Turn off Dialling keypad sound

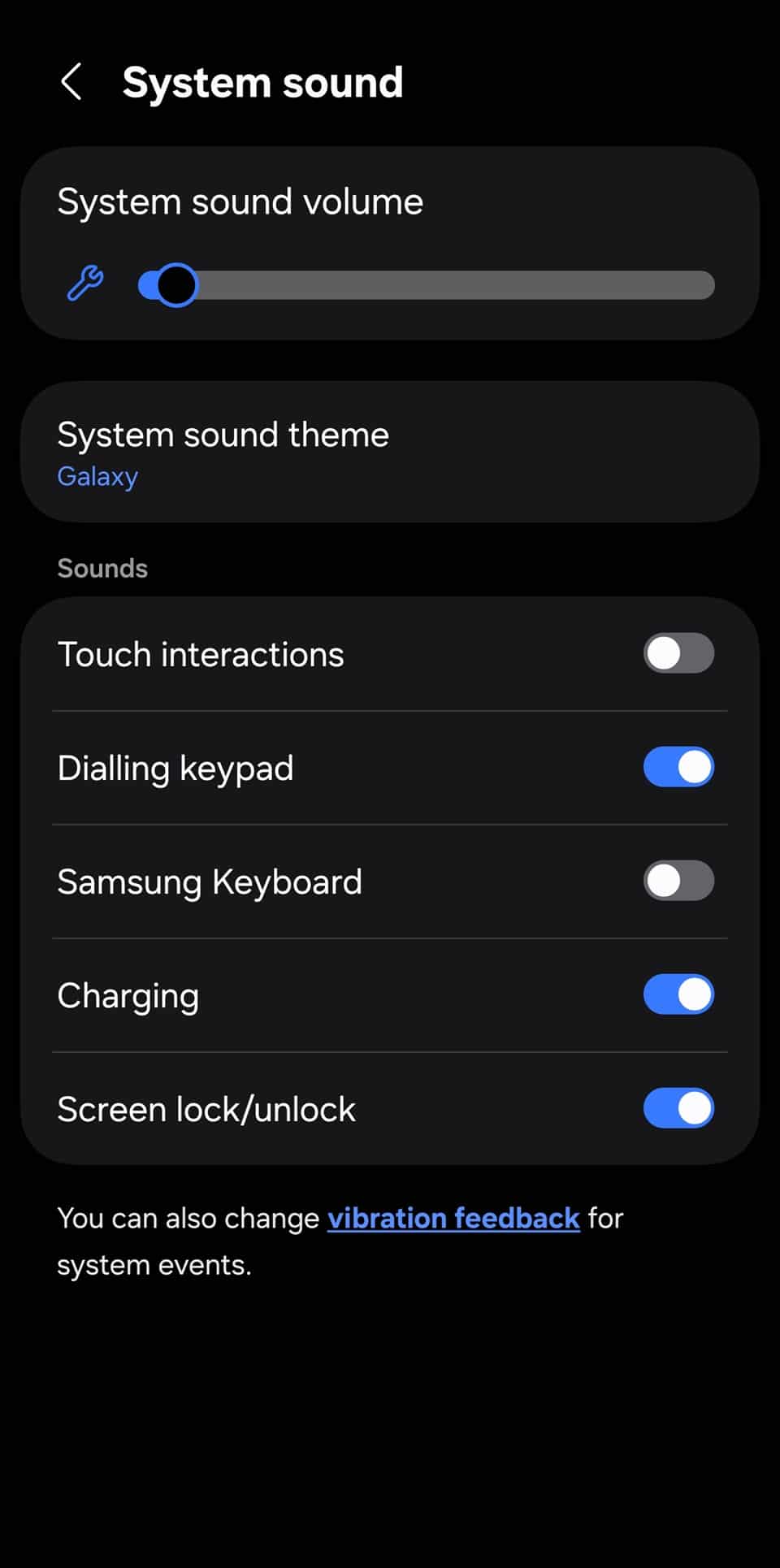(x=678, y=768)
